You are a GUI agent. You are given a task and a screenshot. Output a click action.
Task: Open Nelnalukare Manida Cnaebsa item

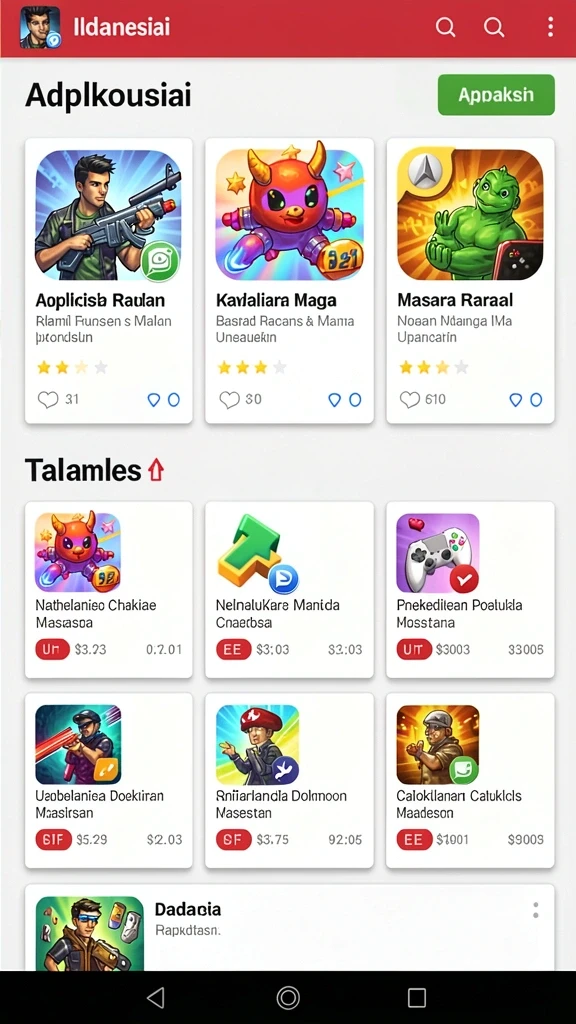(289, 590)
